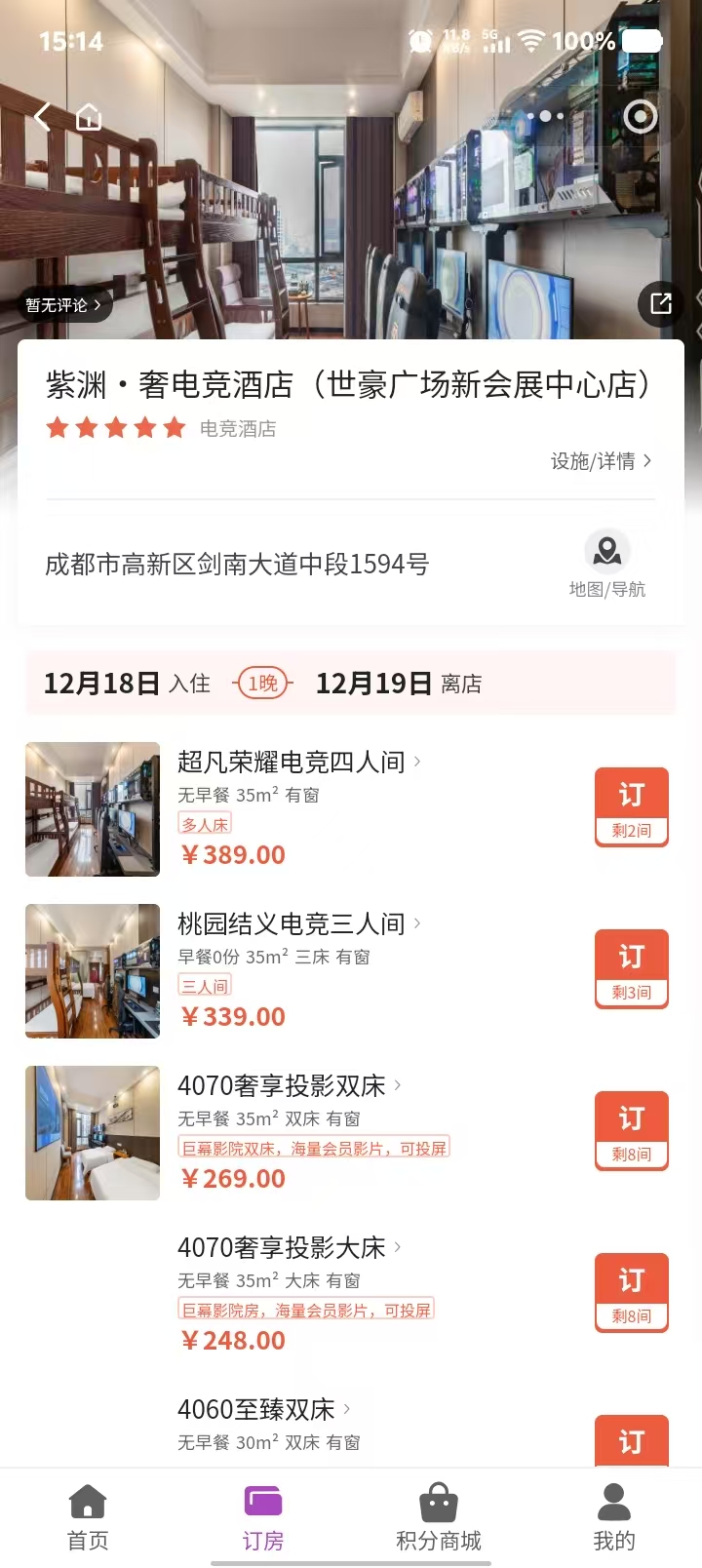Go back using the top-left arrow
The height and width of the screenshot is (1568, 702).
42,118
